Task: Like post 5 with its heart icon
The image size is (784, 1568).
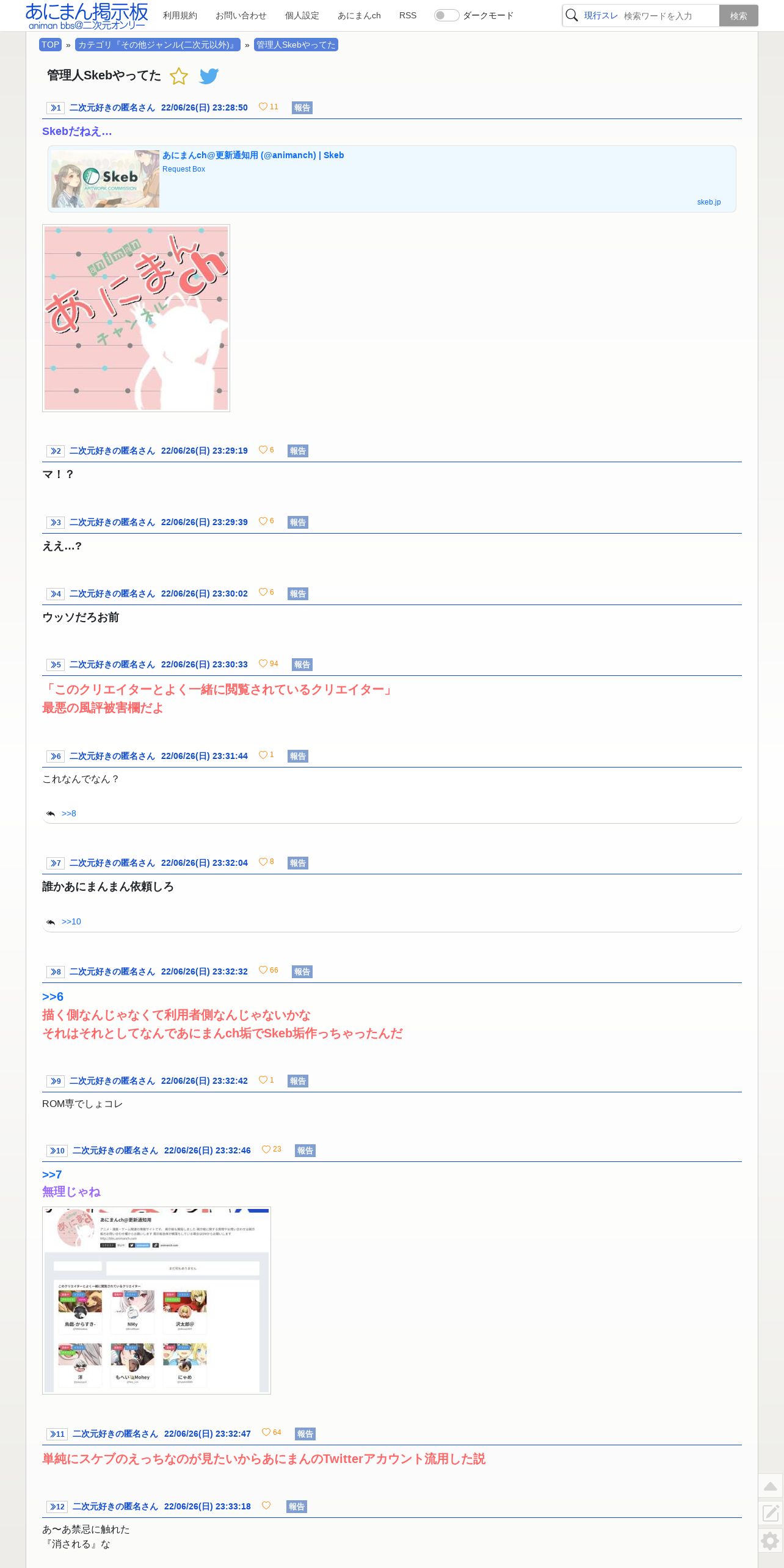Action: 263,664
